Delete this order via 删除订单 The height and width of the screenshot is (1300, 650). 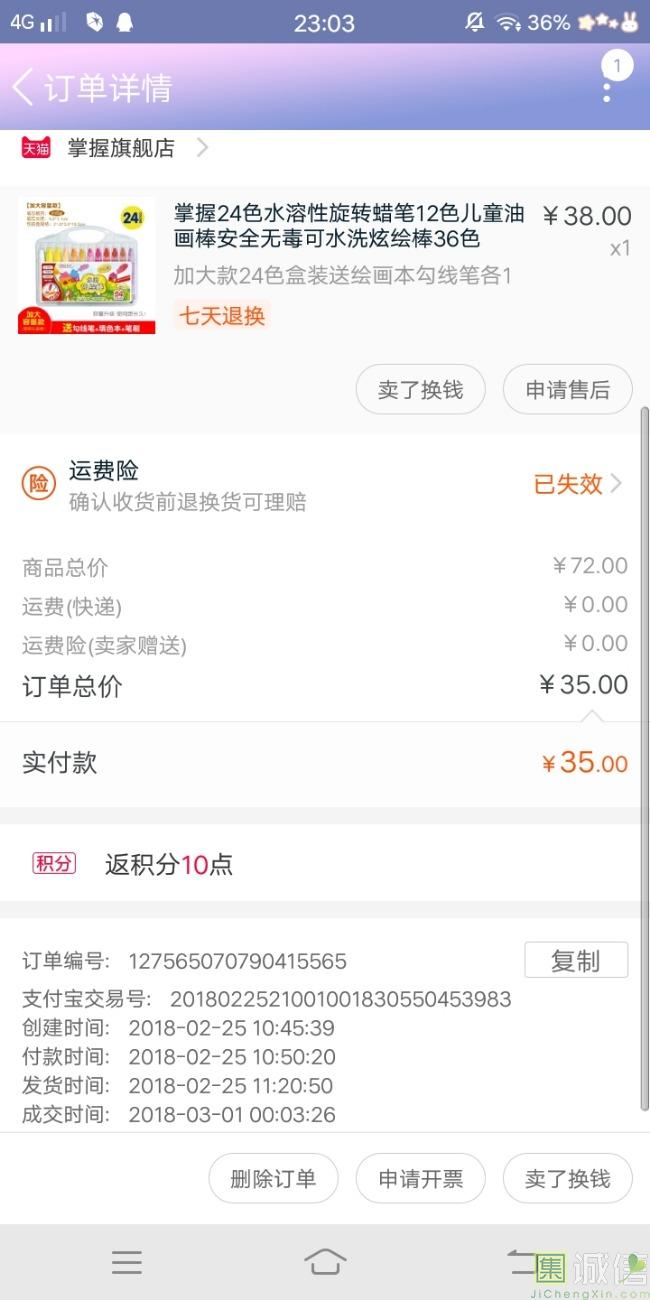[273, 1178]
